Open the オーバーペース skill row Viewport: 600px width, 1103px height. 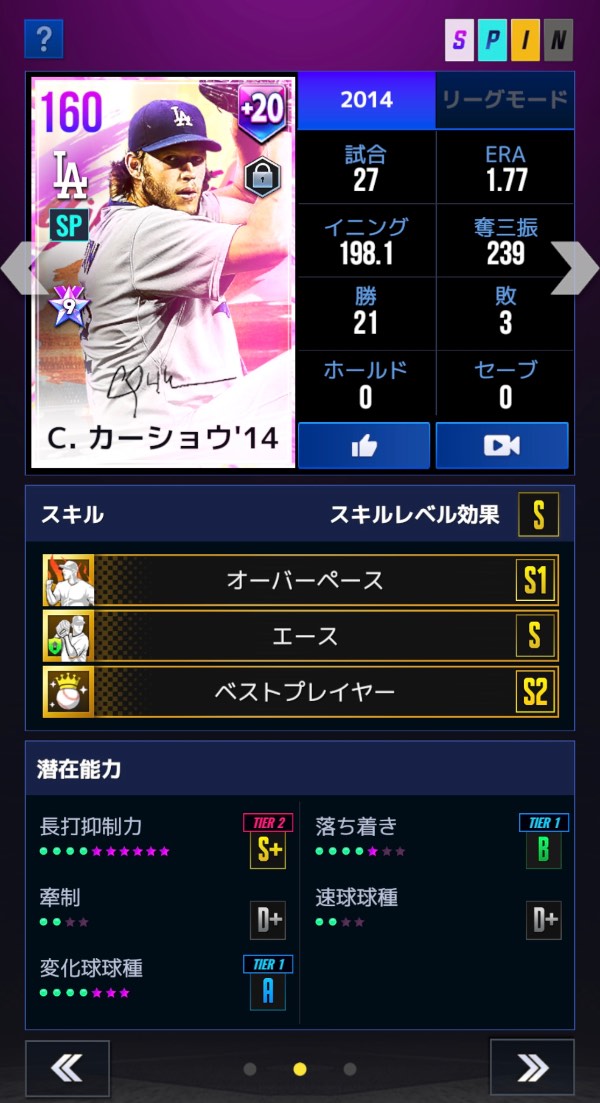[300, 580]
